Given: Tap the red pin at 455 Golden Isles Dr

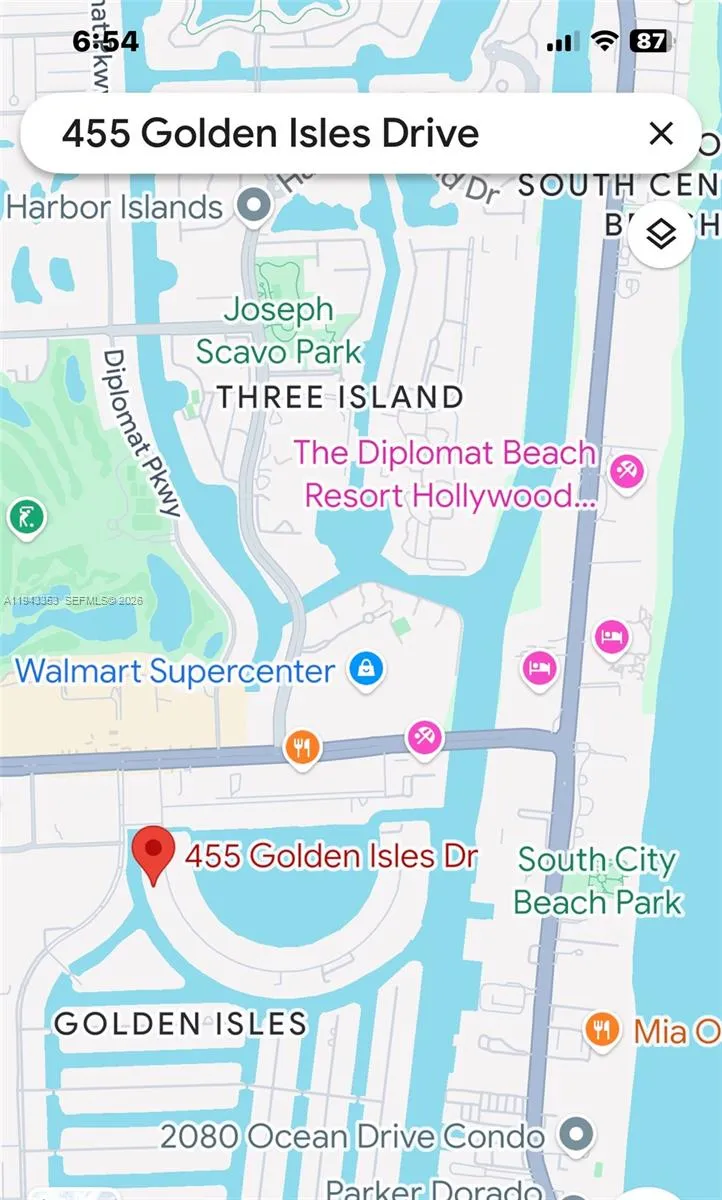Looking at the screenshot, I should click(x=153, y=856).
